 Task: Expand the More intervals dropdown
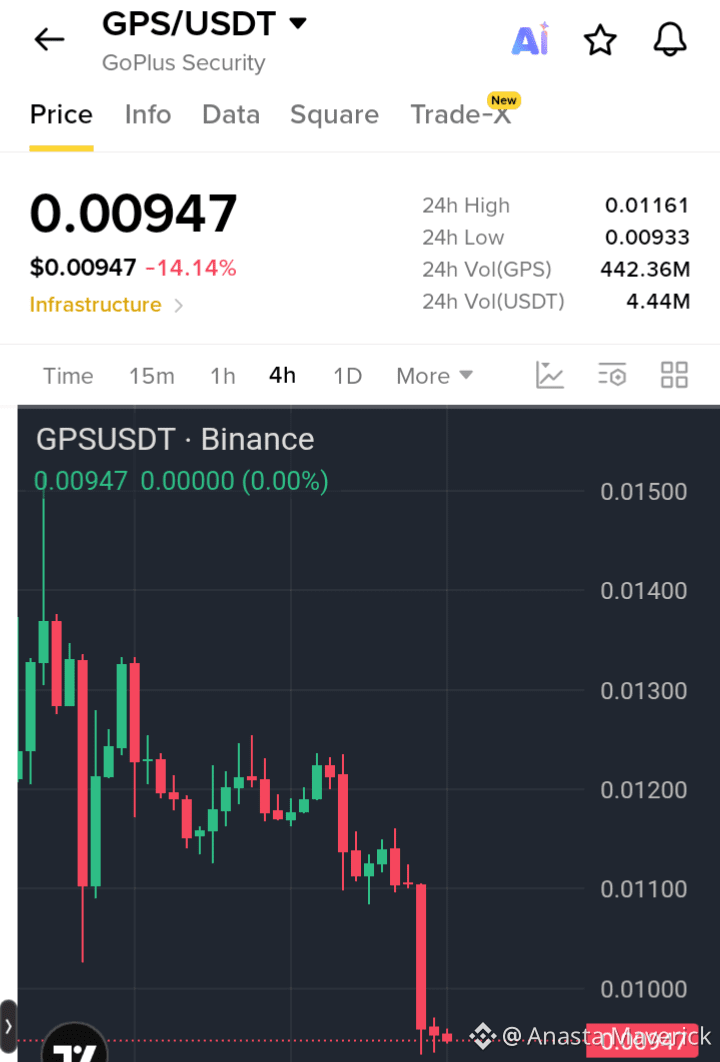point(434,376)
